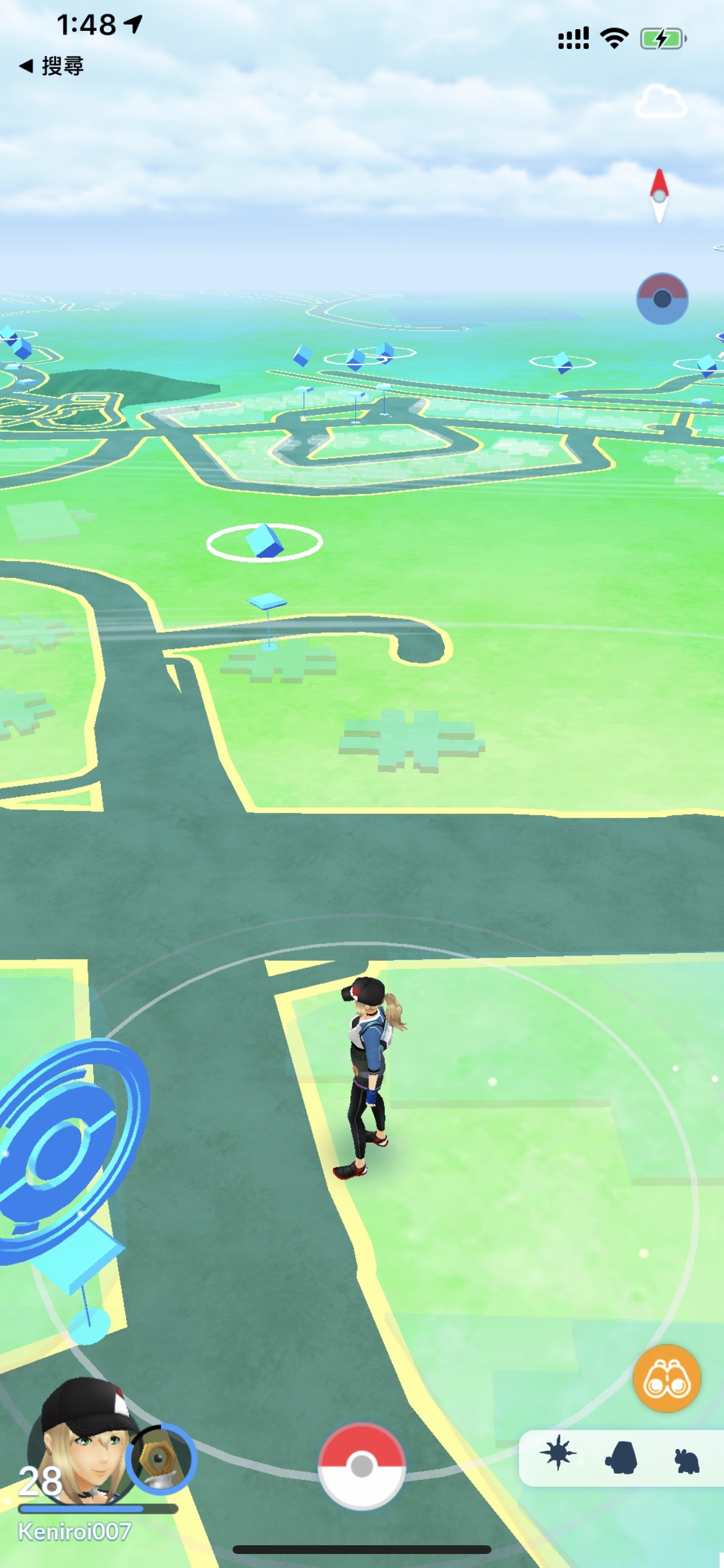Viewport: 724px width, 1568px height.
Task: Return to 搜尋 via the back link
Action: click(52, 66)
